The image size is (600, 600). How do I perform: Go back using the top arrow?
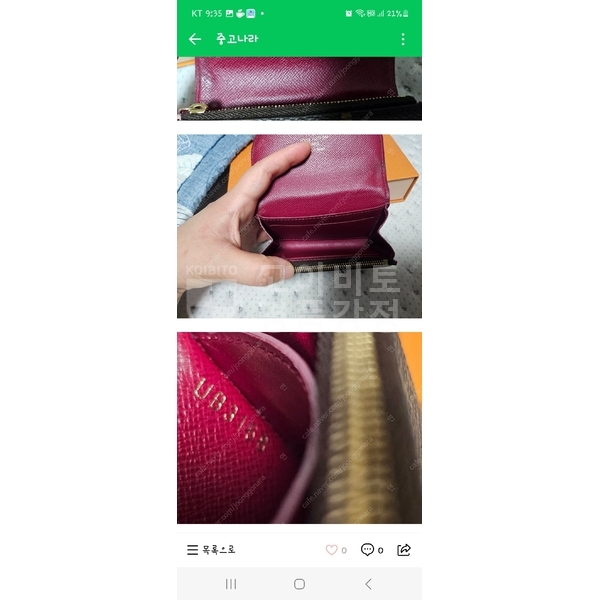194,39
